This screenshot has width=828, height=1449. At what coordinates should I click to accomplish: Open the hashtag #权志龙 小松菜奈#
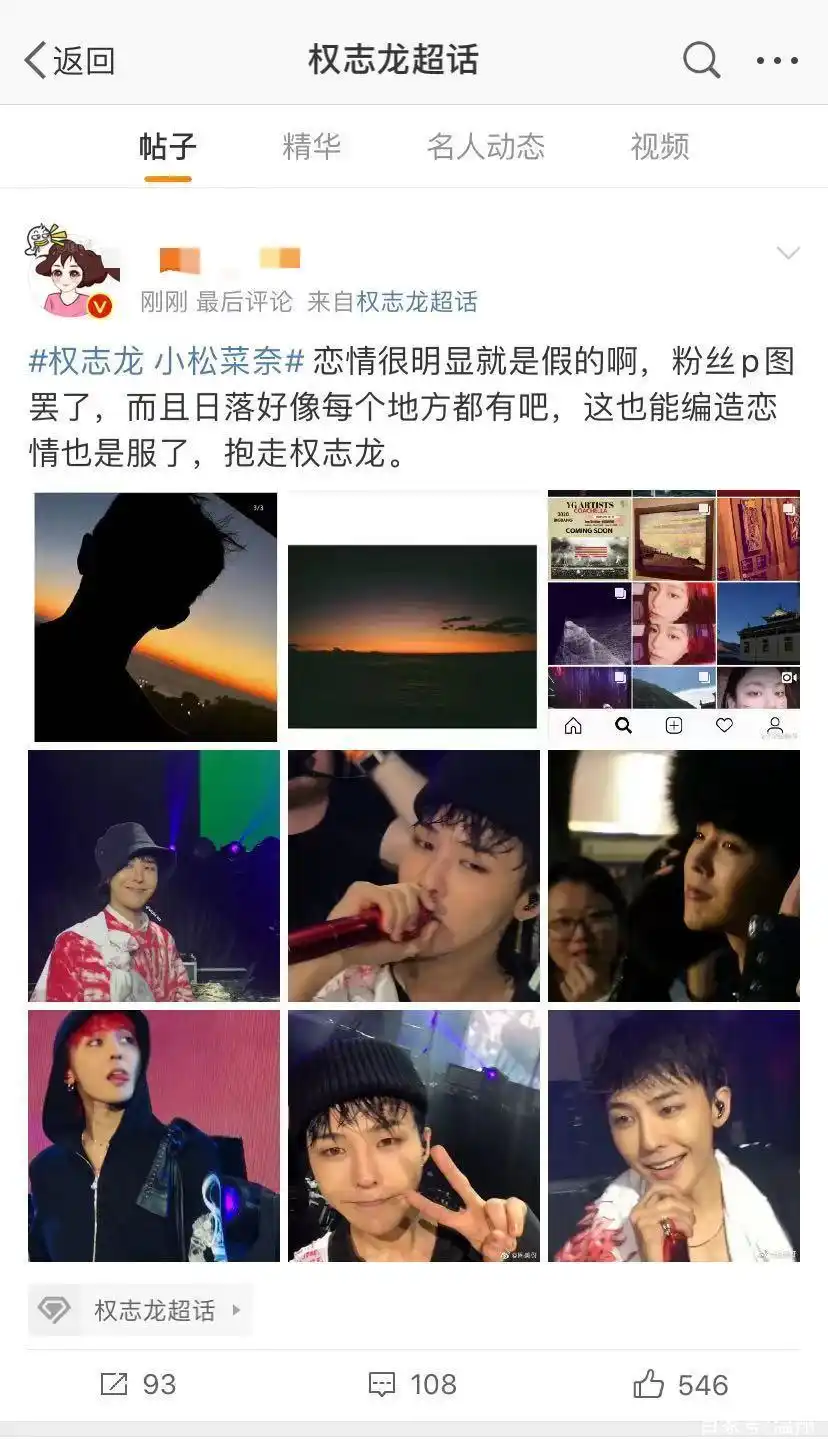[163, 363]
